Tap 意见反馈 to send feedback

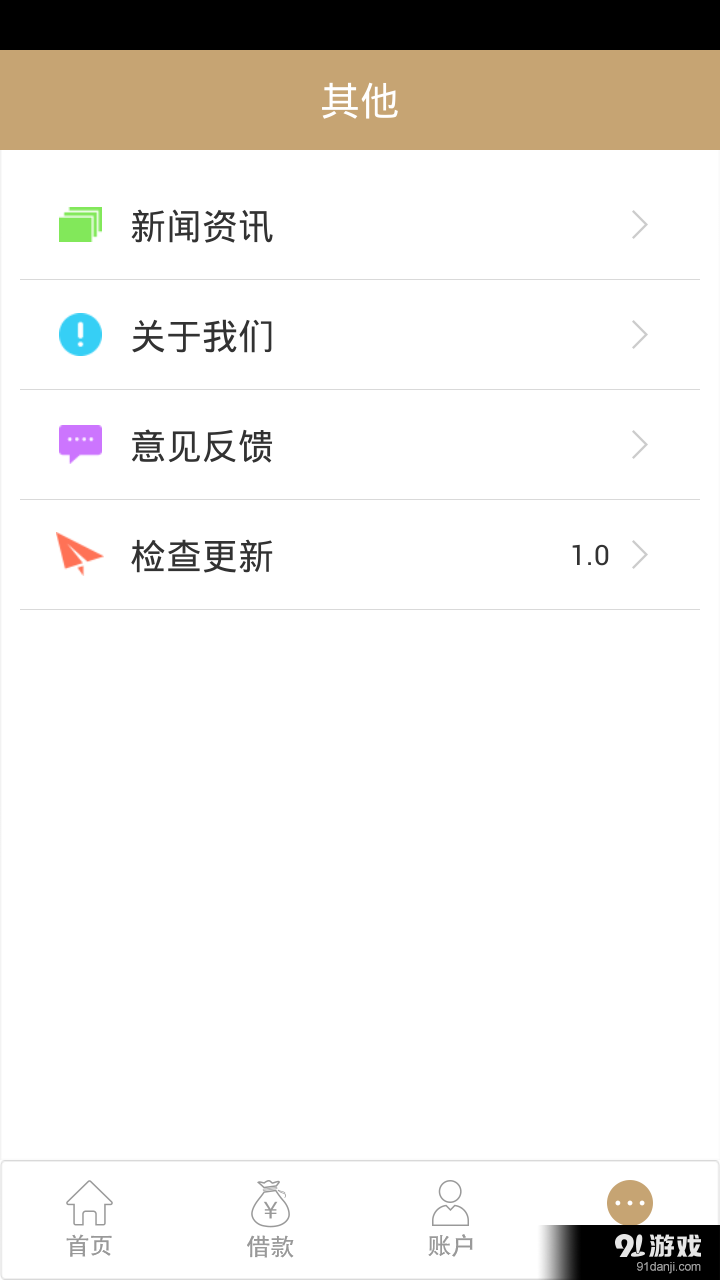201,446
